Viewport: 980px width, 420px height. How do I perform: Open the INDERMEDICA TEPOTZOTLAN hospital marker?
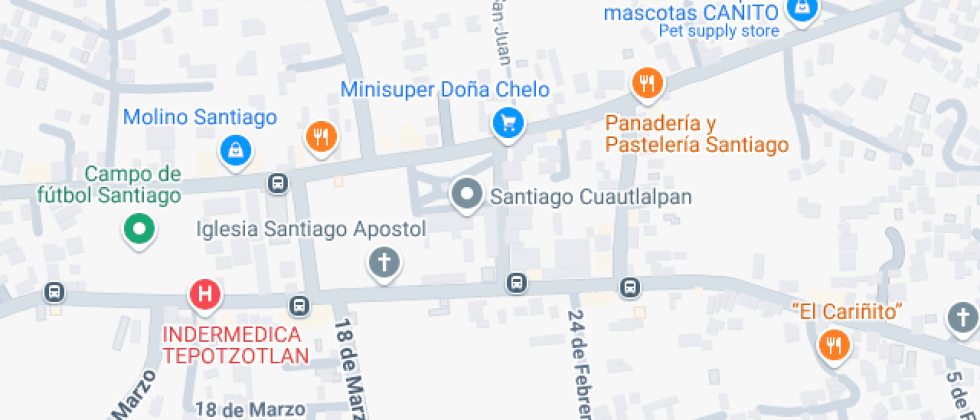(206, 294)
